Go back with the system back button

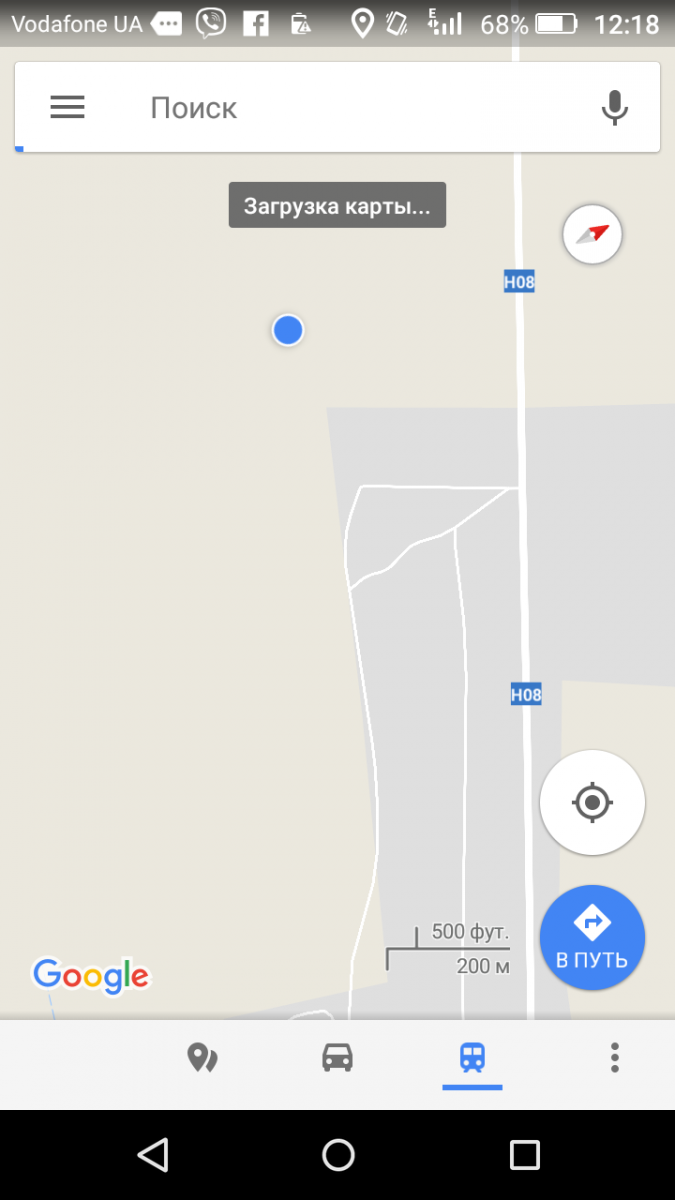click(153, 1155)
